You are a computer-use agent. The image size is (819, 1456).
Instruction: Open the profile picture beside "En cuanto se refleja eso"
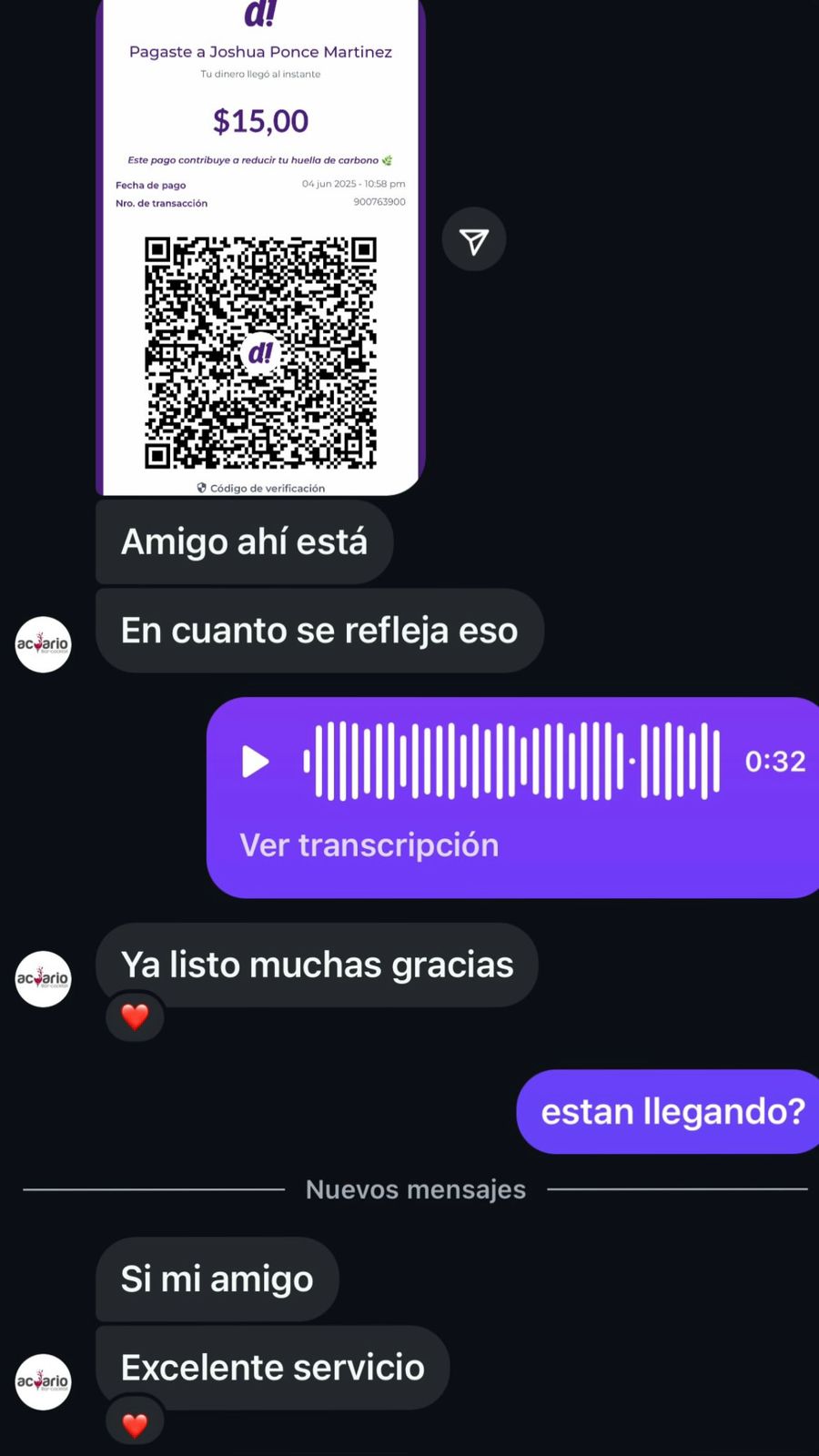click(x=43, y=644)
